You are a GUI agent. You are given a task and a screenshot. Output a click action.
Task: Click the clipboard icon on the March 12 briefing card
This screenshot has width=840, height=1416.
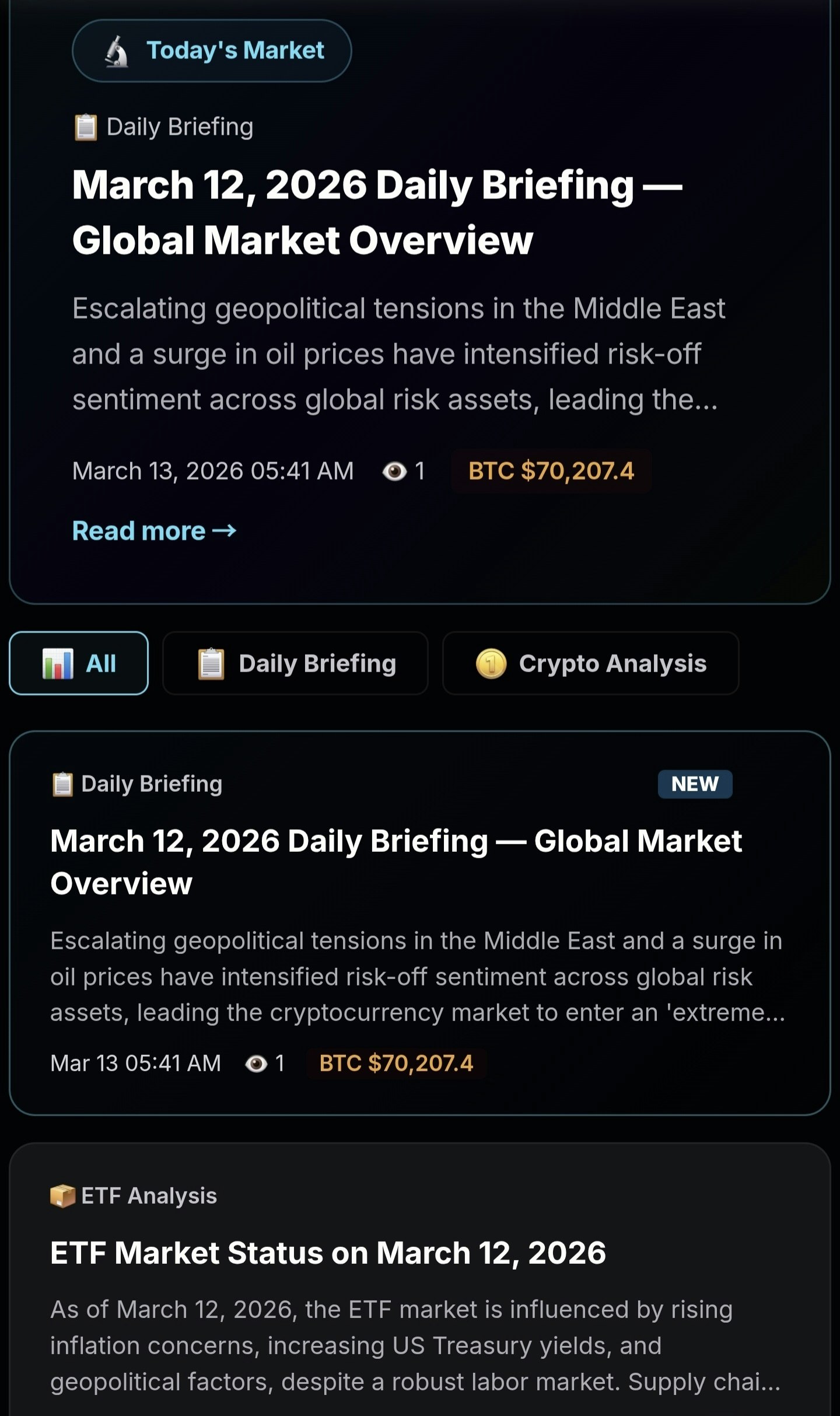62,783
